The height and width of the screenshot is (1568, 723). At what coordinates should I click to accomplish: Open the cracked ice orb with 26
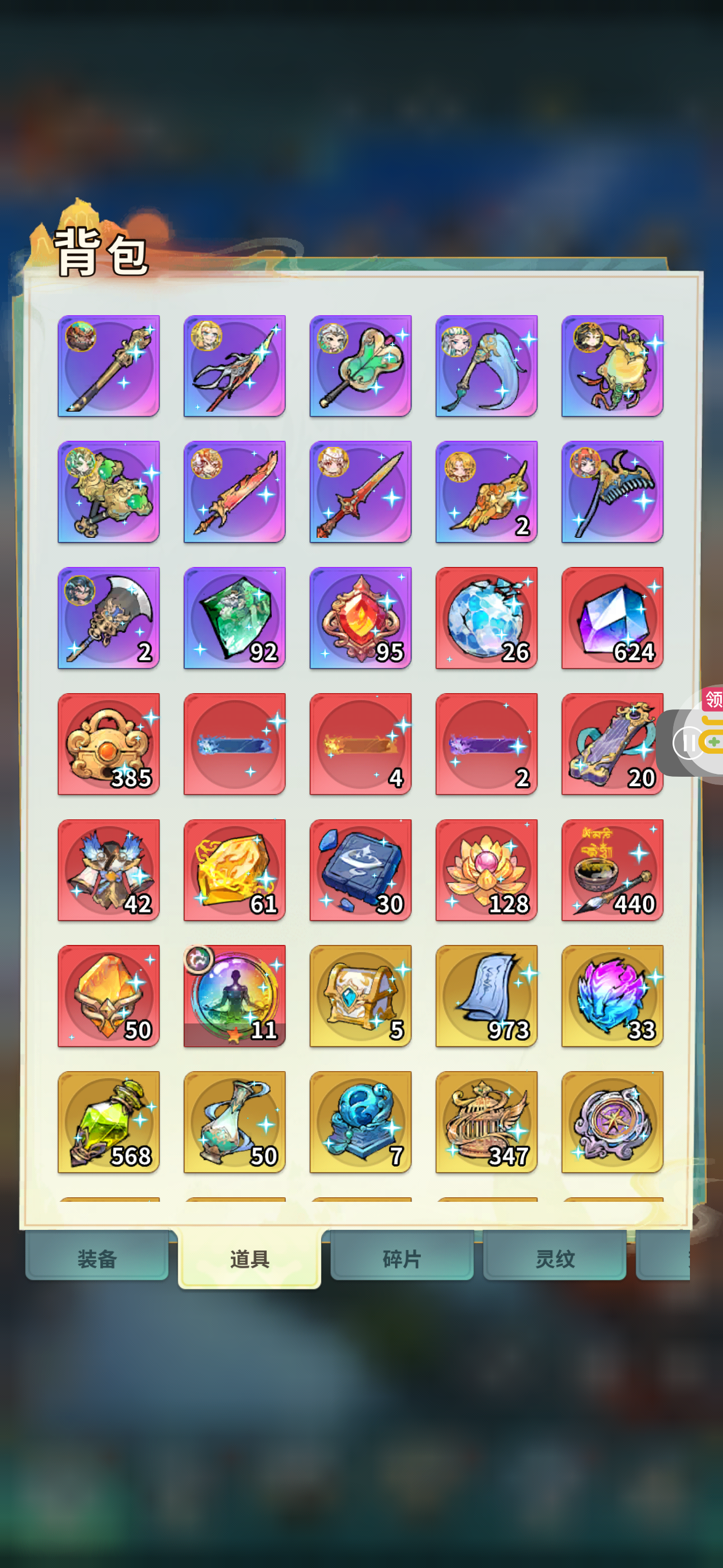(486, 617)
